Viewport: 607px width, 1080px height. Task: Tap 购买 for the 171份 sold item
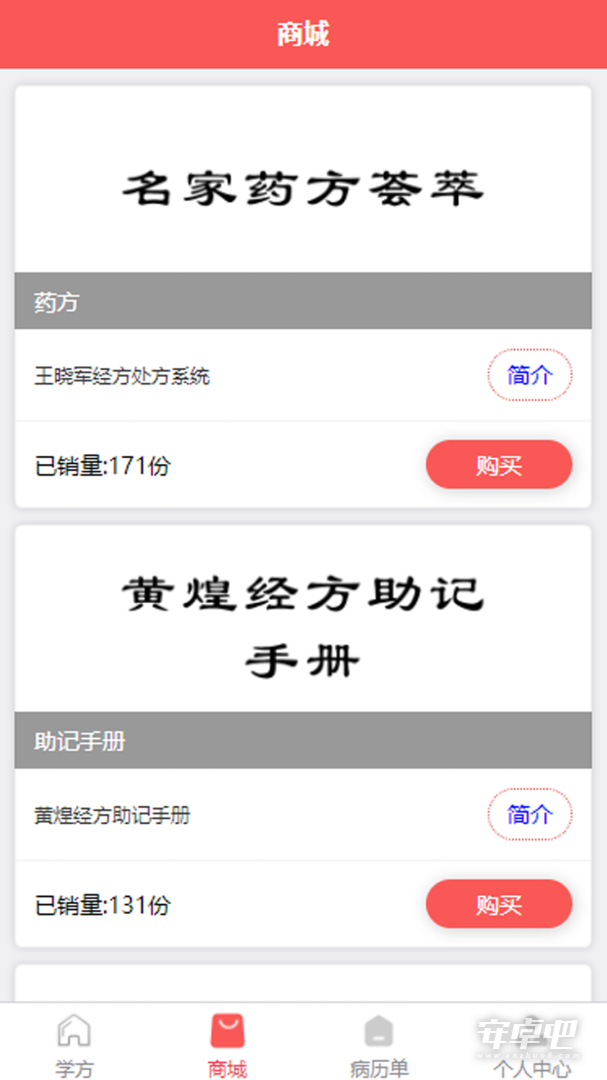coord(499,465)
